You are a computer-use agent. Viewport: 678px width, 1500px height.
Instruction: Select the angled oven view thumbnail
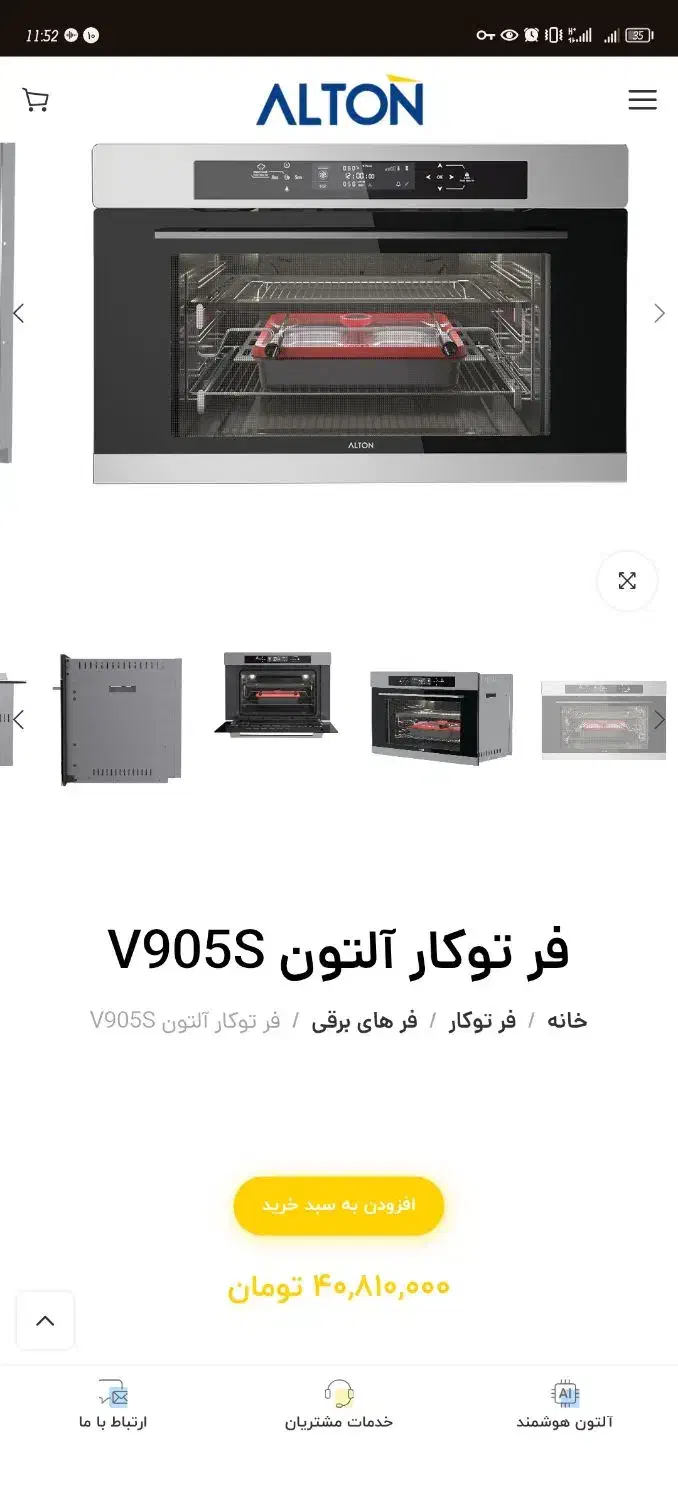pos(441,717)
